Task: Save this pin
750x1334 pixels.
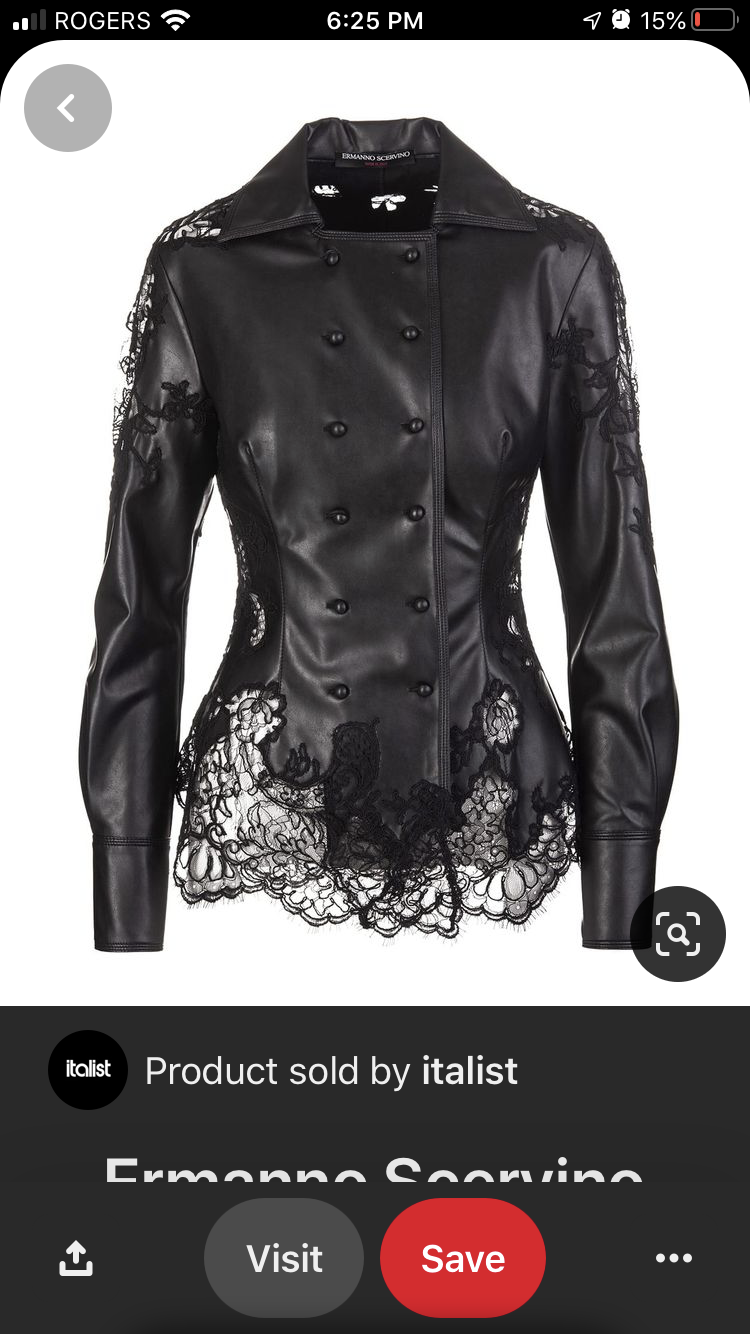Action: coord(463,1258)
